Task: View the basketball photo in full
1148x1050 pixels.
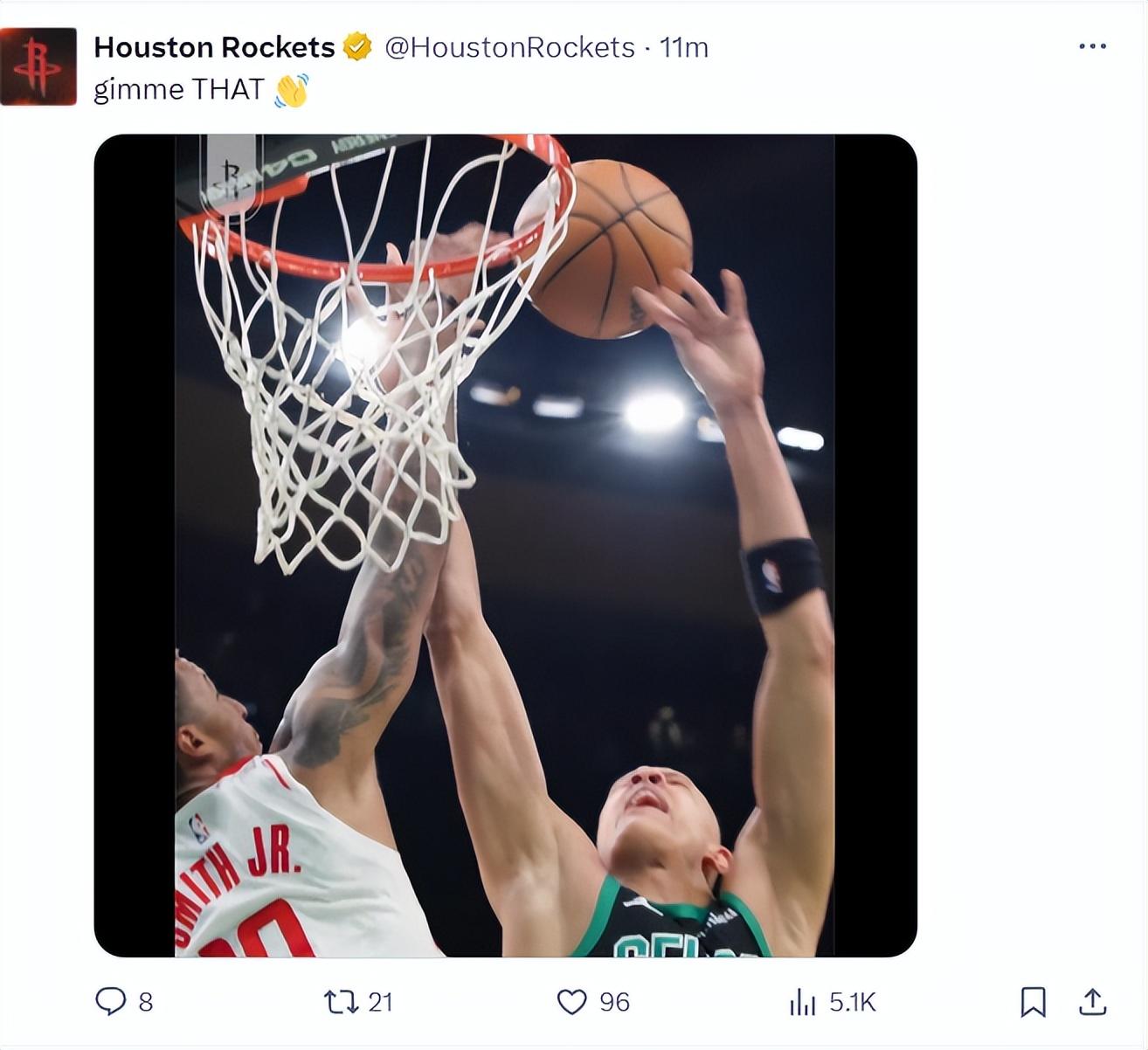Action: click(505, 545)
